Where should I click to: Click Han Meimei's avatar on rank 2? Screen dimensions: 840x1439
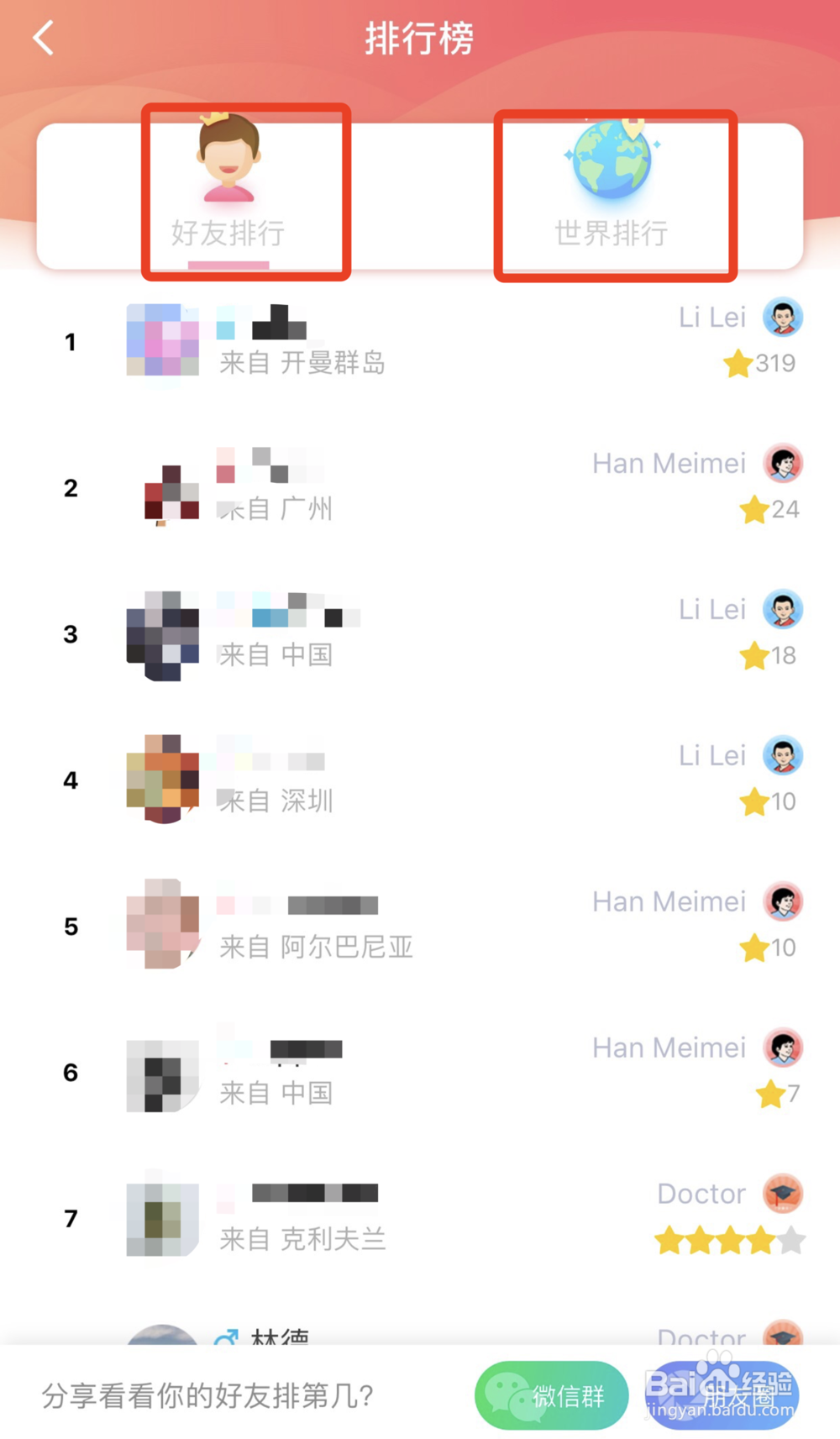pyautogui.click(x=782, y=463)
